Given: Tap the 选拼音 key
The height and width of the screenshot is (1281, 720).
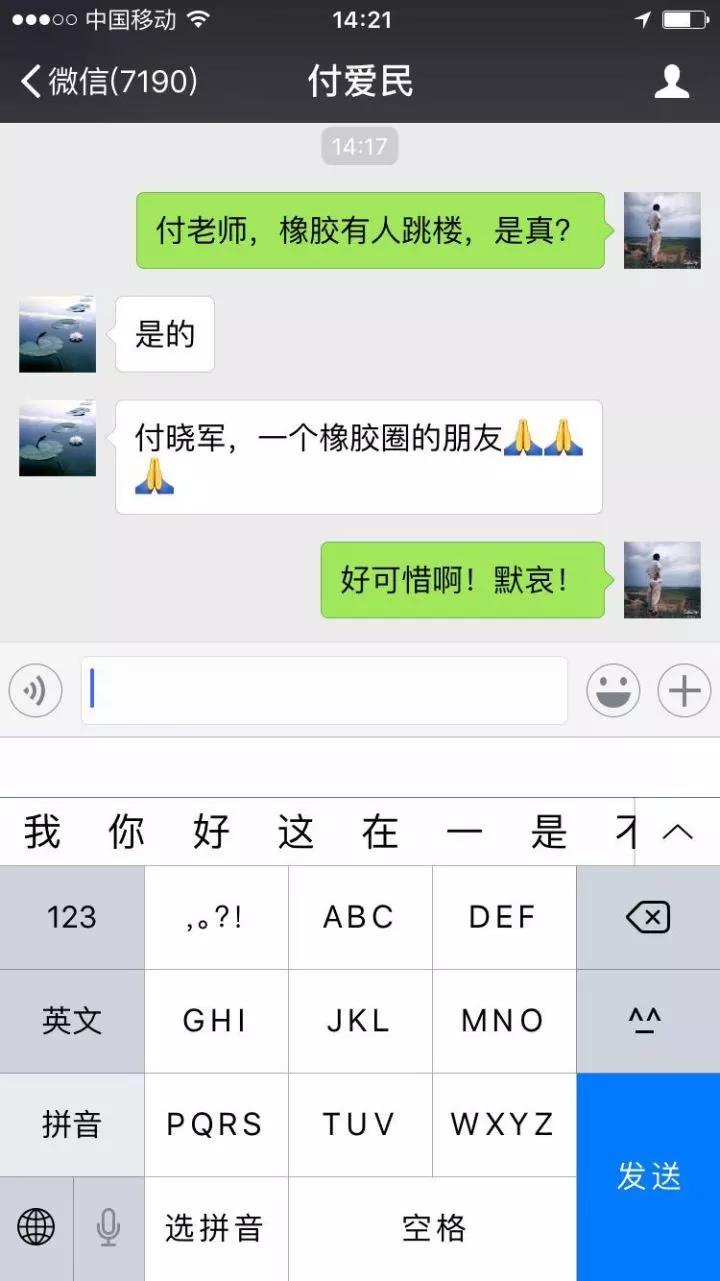Looking at the screenshot, I should [x=215, y=1228].
